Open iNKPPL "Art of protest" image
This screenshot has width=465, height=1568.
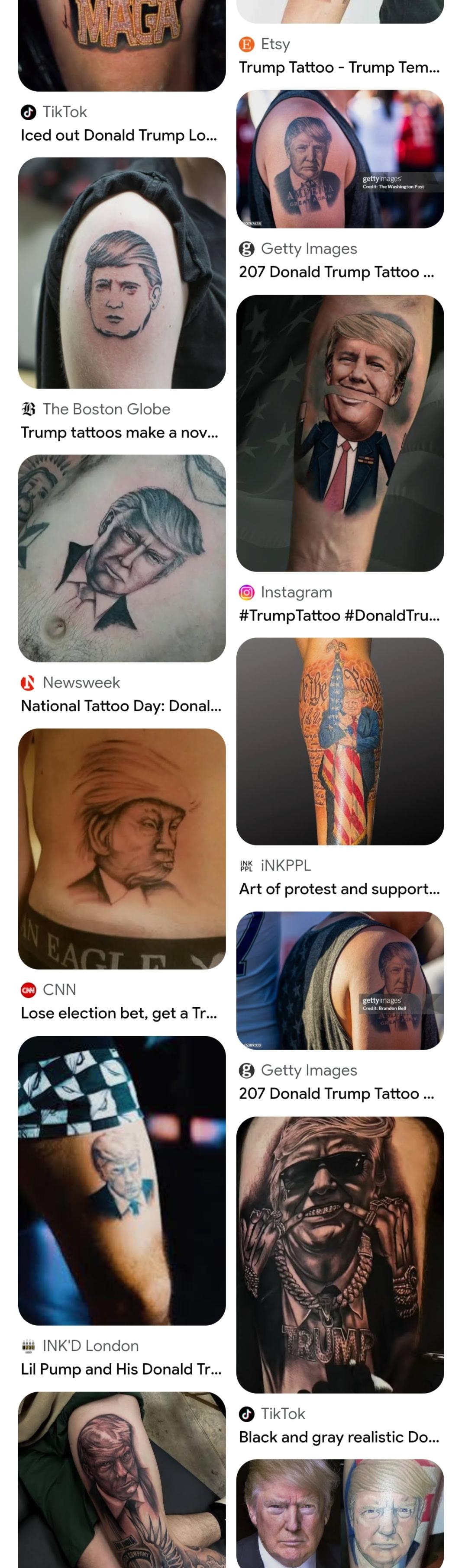(340, 741)
